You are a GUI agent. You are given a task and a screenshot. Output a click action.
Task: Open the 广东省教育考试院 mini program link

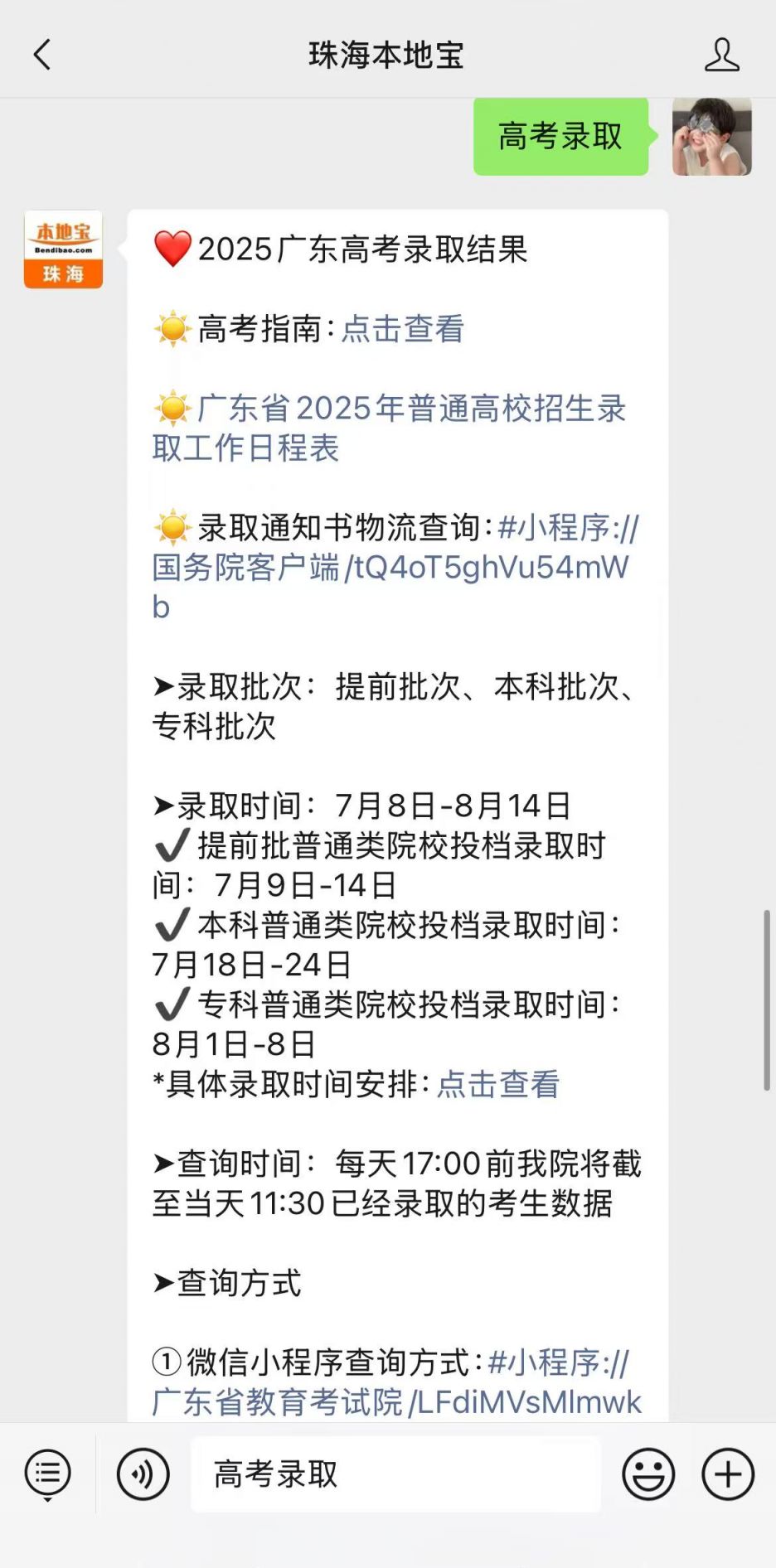(396, 1383)
